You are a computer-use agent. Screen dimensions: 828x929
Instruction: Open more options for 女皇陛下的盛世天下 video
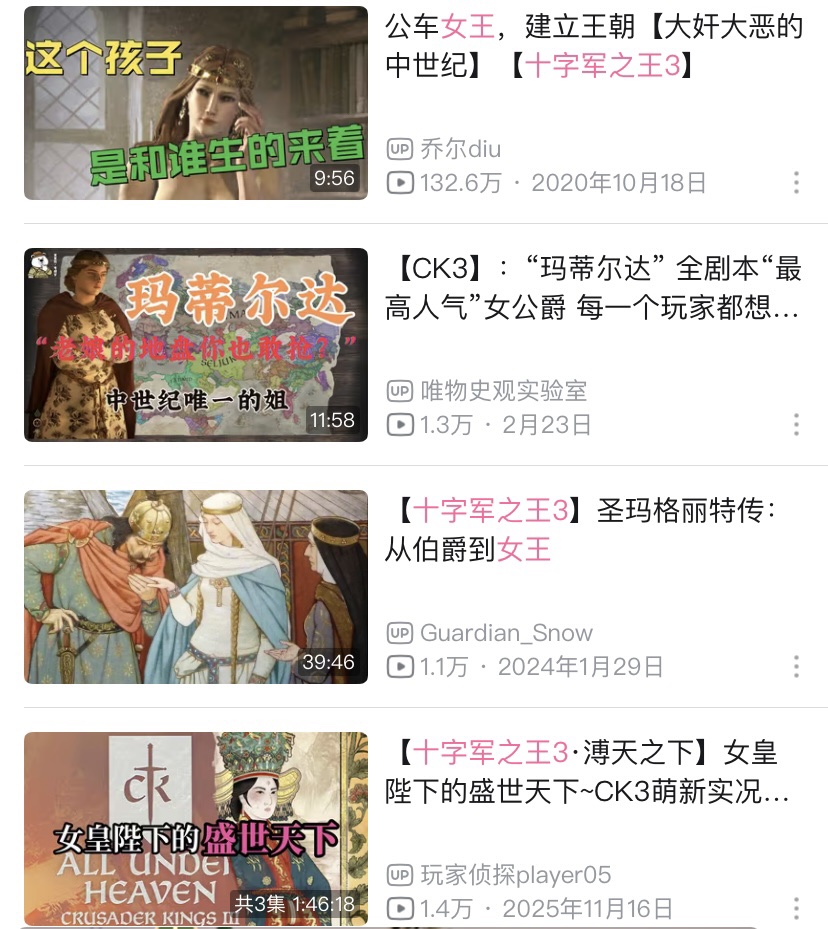pyautogui.click(x=796, y=908)
